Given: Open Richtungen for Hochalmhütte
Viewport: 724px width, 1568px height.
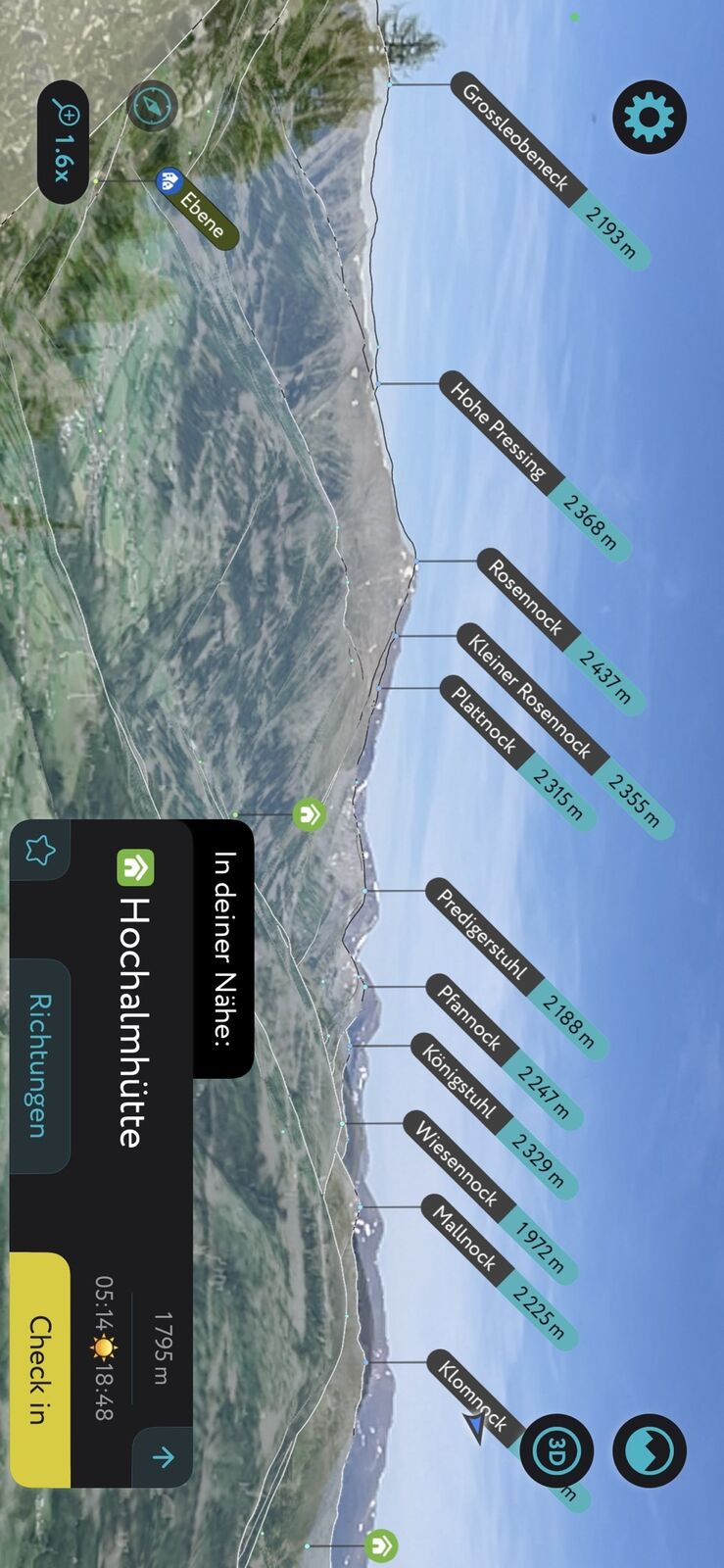Looking at the screenshot, I should (x=40, y=1065).
